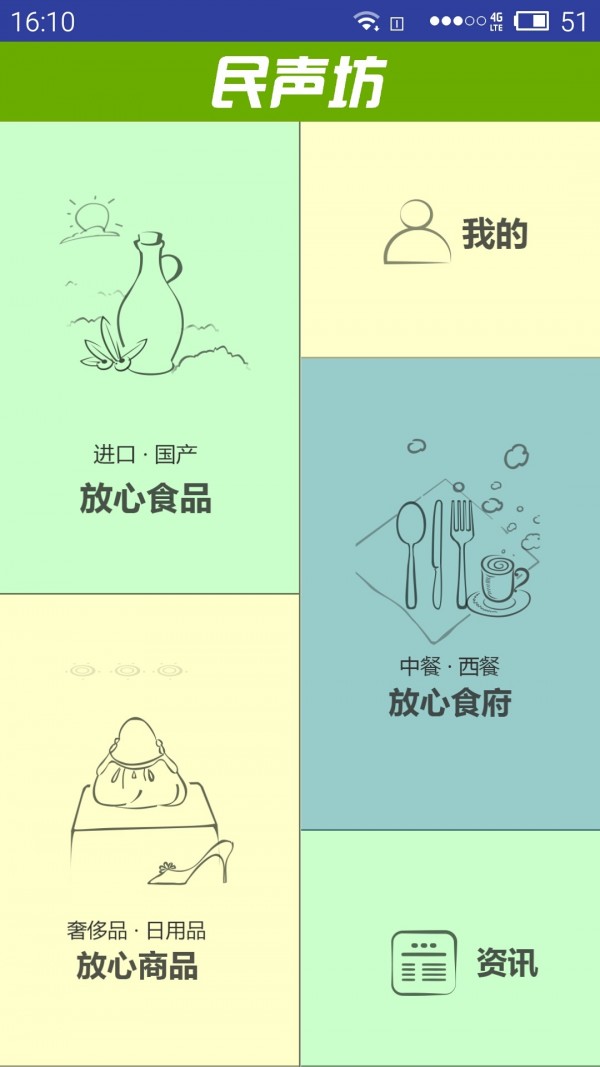
Task: Open the 放心食府 restaurant tile
Action: coord(450,593)
